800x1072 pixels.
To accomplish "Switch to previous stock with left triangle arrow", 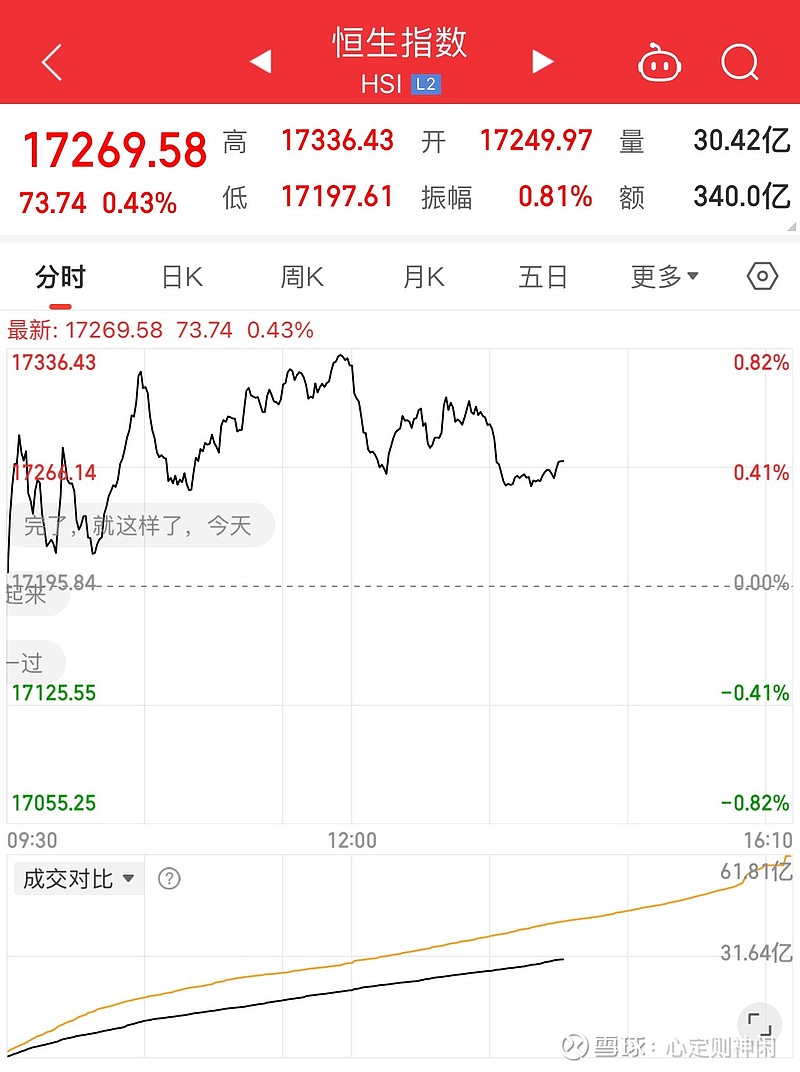I will pyautogui.click(x=262, y=60).
